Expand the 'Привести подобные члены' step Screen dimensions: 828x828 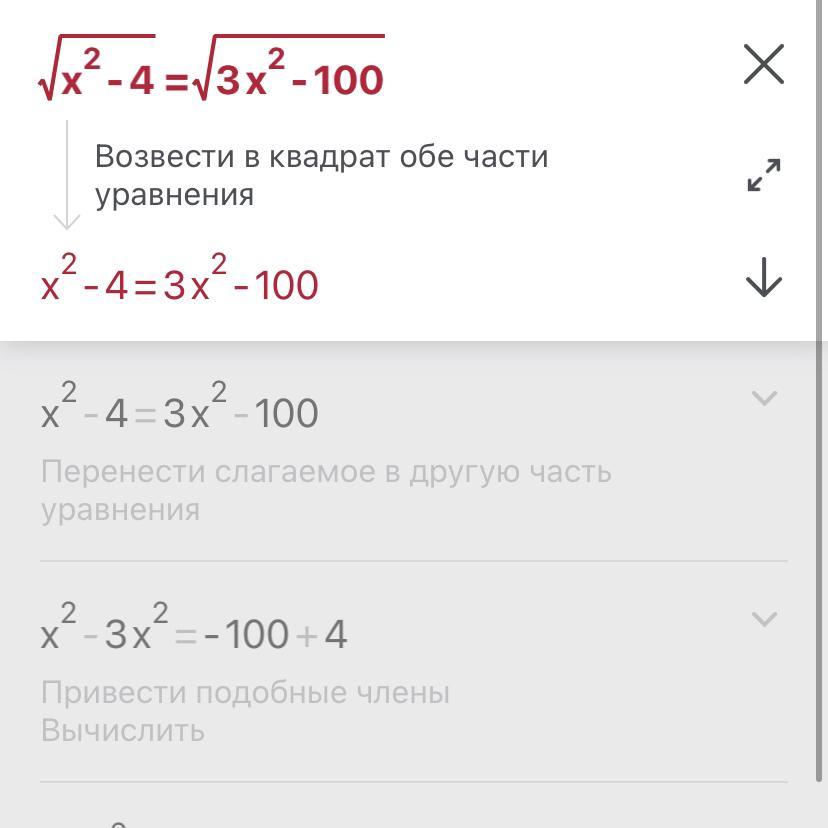(764, 620)
